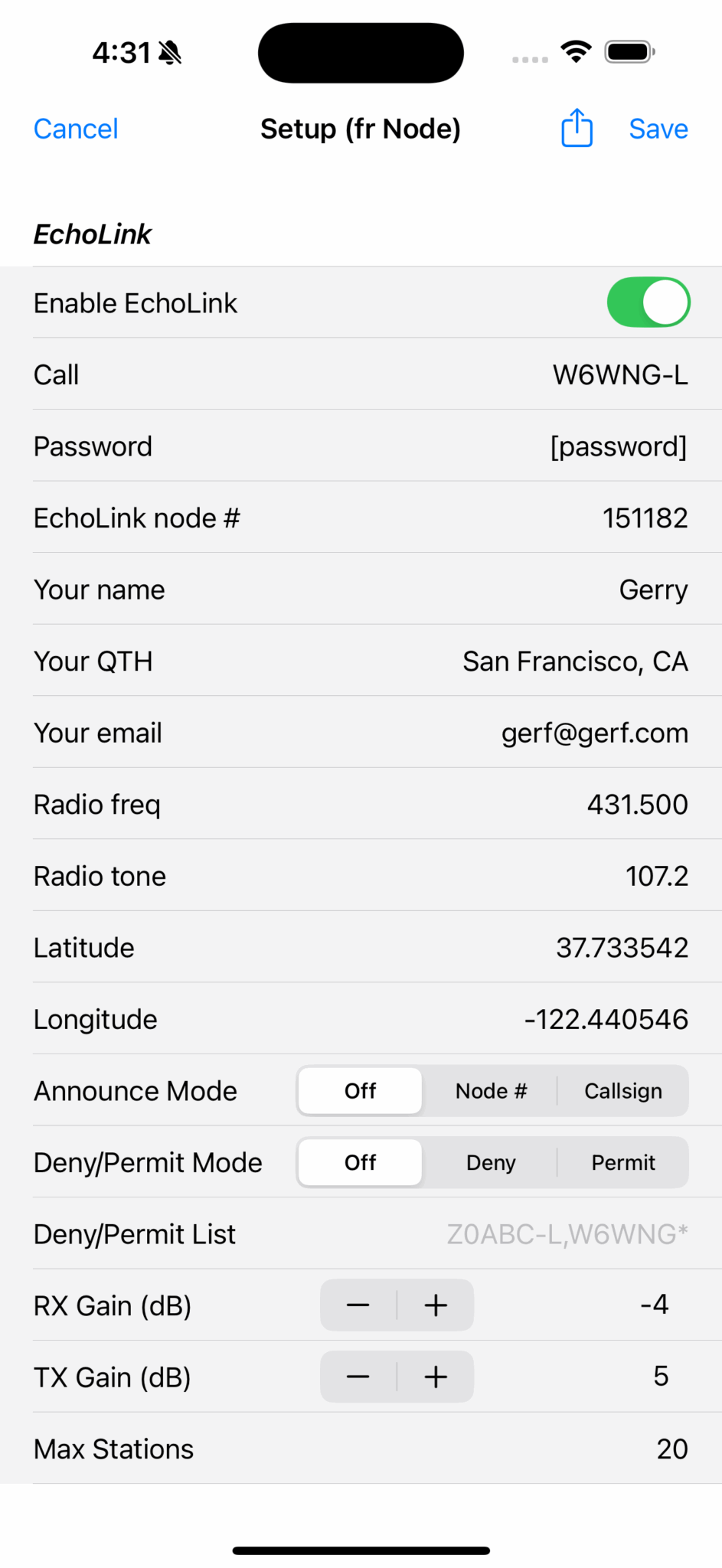This screenshot has width=722, height=1568.
Task: Tap the share icon in the header
Action: click(576, 129)
